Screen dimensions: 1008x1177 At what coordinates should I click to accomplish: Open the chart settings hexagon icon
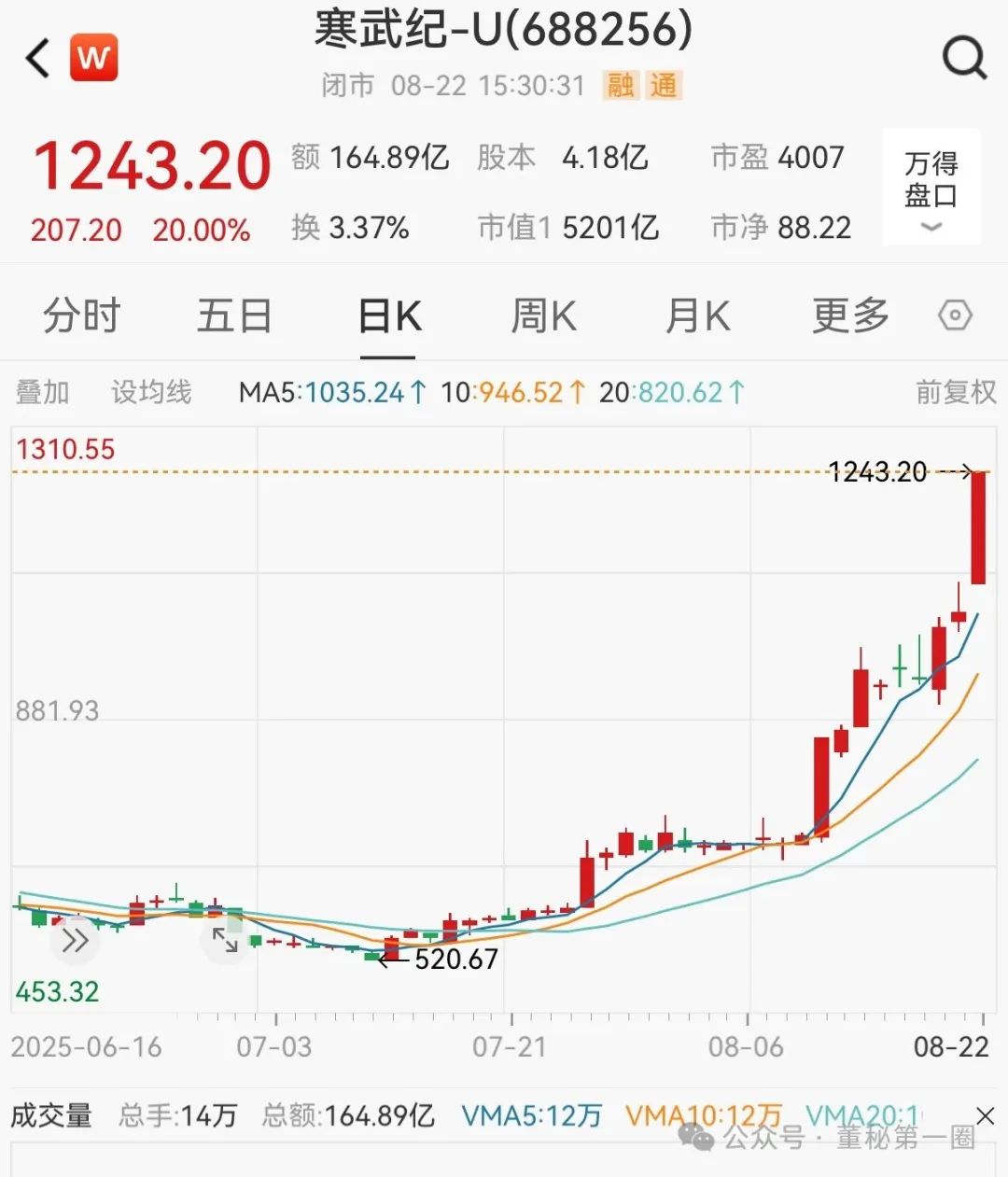pyautogui.click(x=955, y=315)
